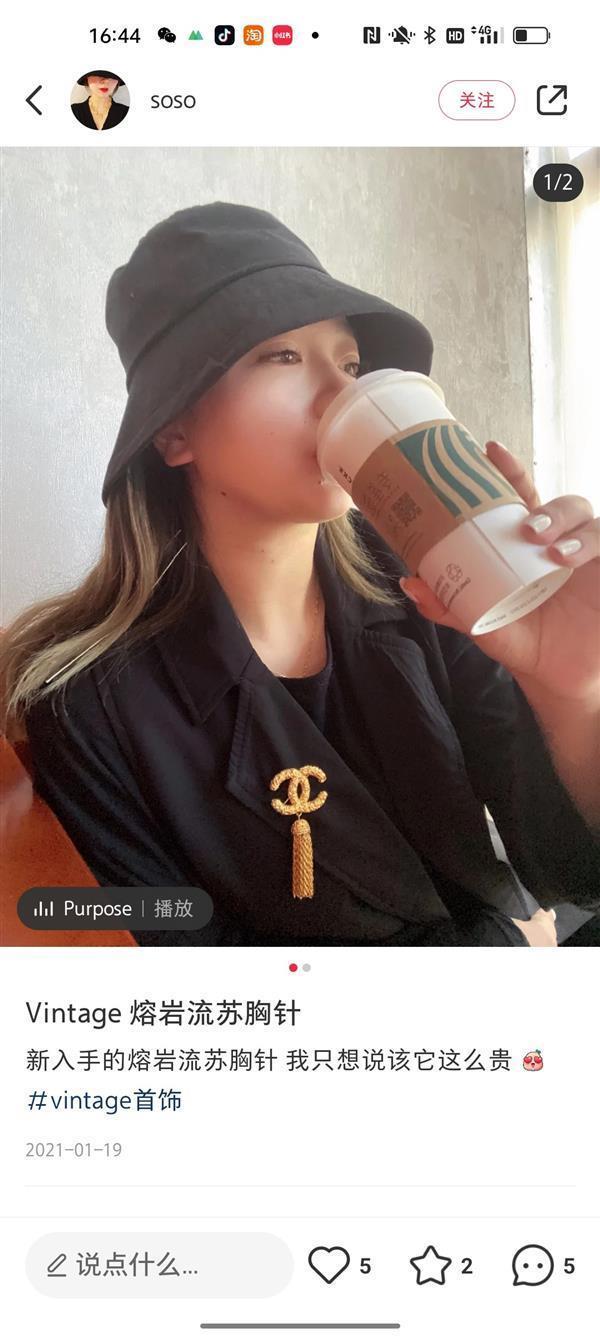Share this post via the share icon
This screenshot has height=1340, width=600.
coord(552,100)
